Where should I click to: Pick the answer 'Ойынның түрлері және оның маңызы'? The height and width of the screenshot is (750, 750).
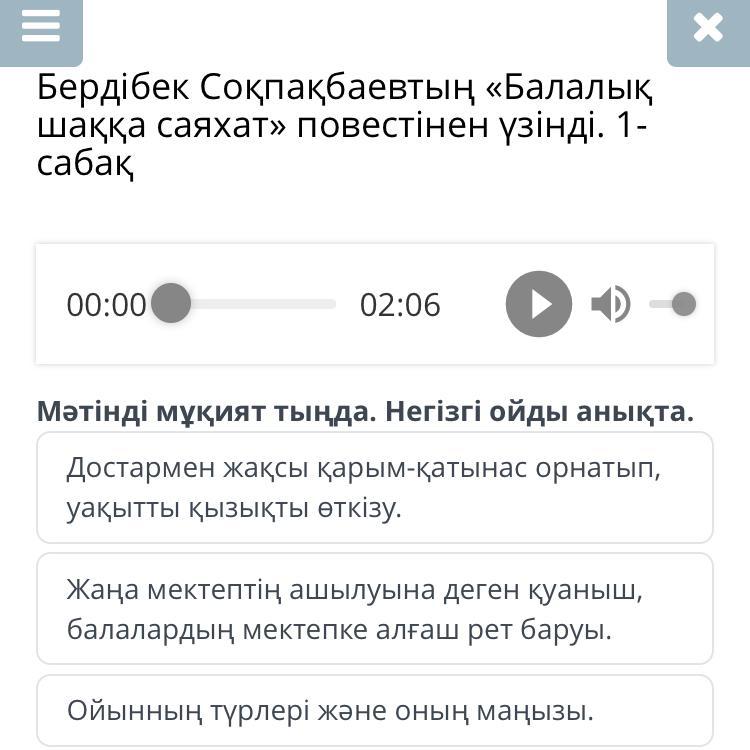375,711
